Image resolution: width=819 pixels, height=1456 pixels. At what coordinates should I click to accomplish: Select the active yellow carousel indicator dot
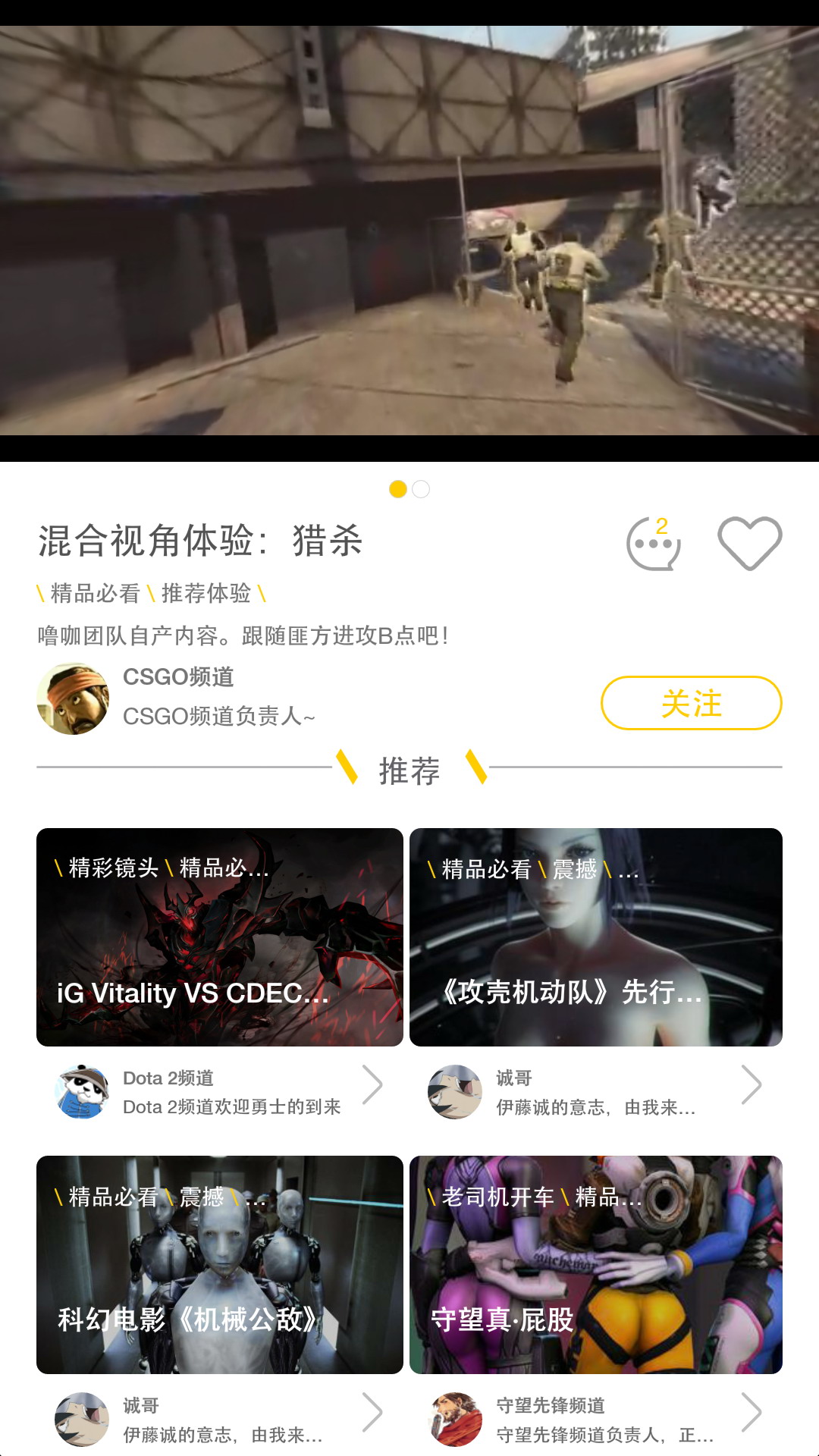point(397,491)
